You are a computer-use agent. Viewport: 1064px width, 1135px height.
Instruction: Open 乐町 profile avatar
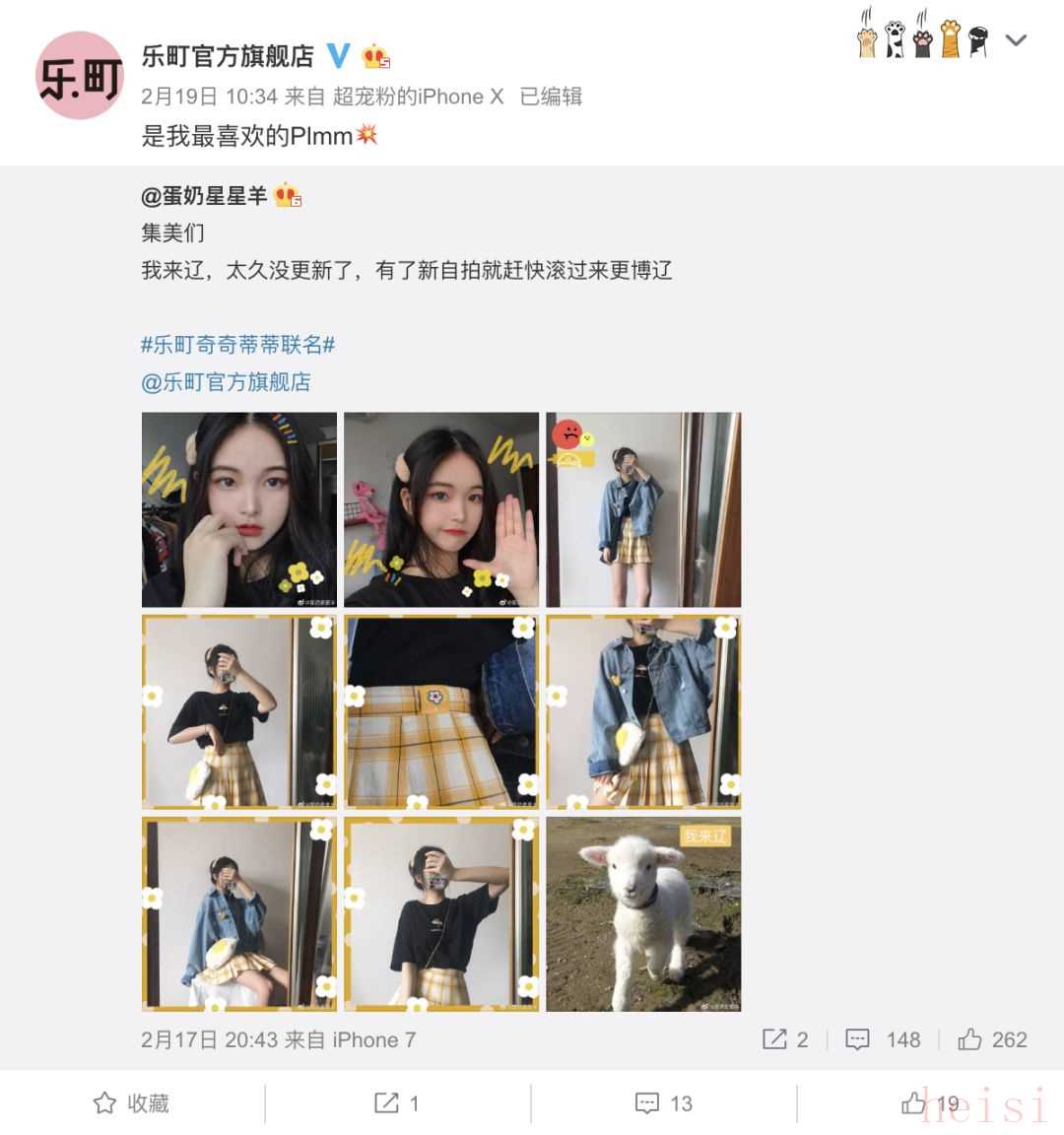point(79,76)
